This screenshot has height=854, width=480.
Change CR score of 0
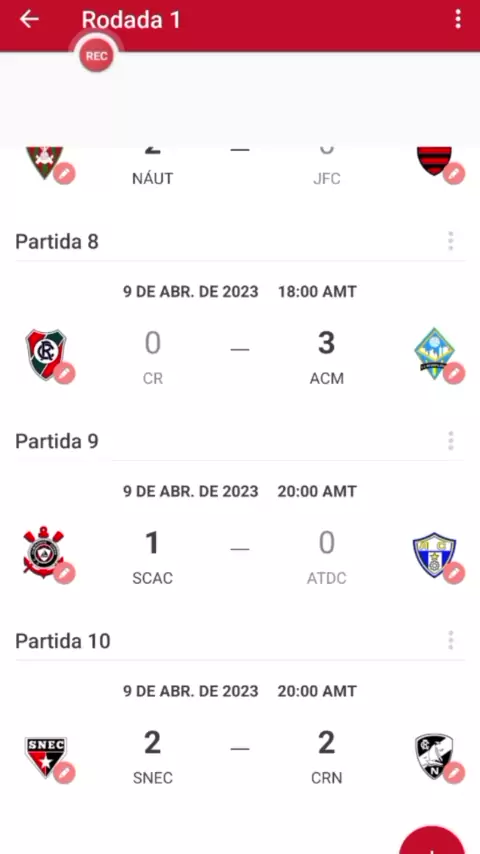point(153,344)
